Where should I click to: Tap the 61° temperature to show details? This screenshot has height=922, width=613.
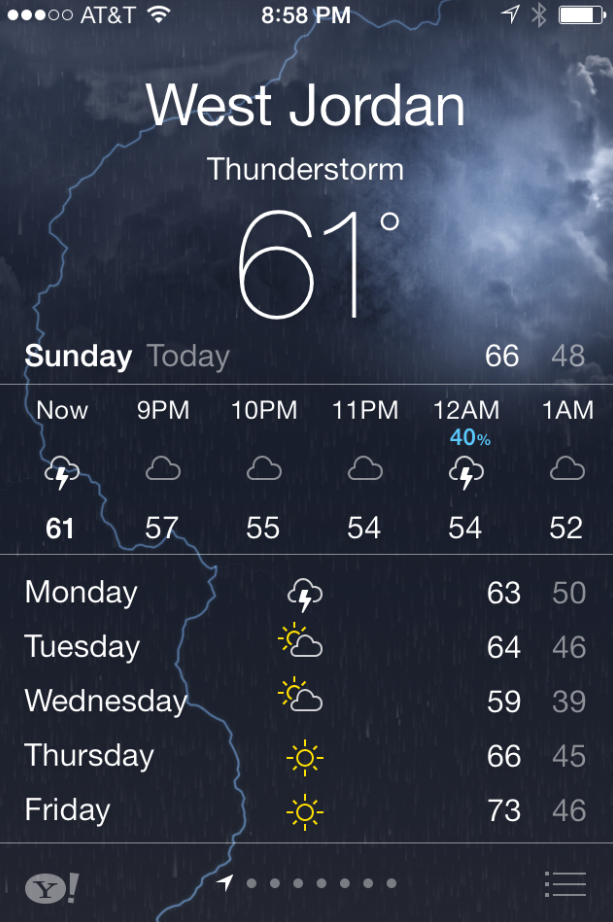coord(316,262)
